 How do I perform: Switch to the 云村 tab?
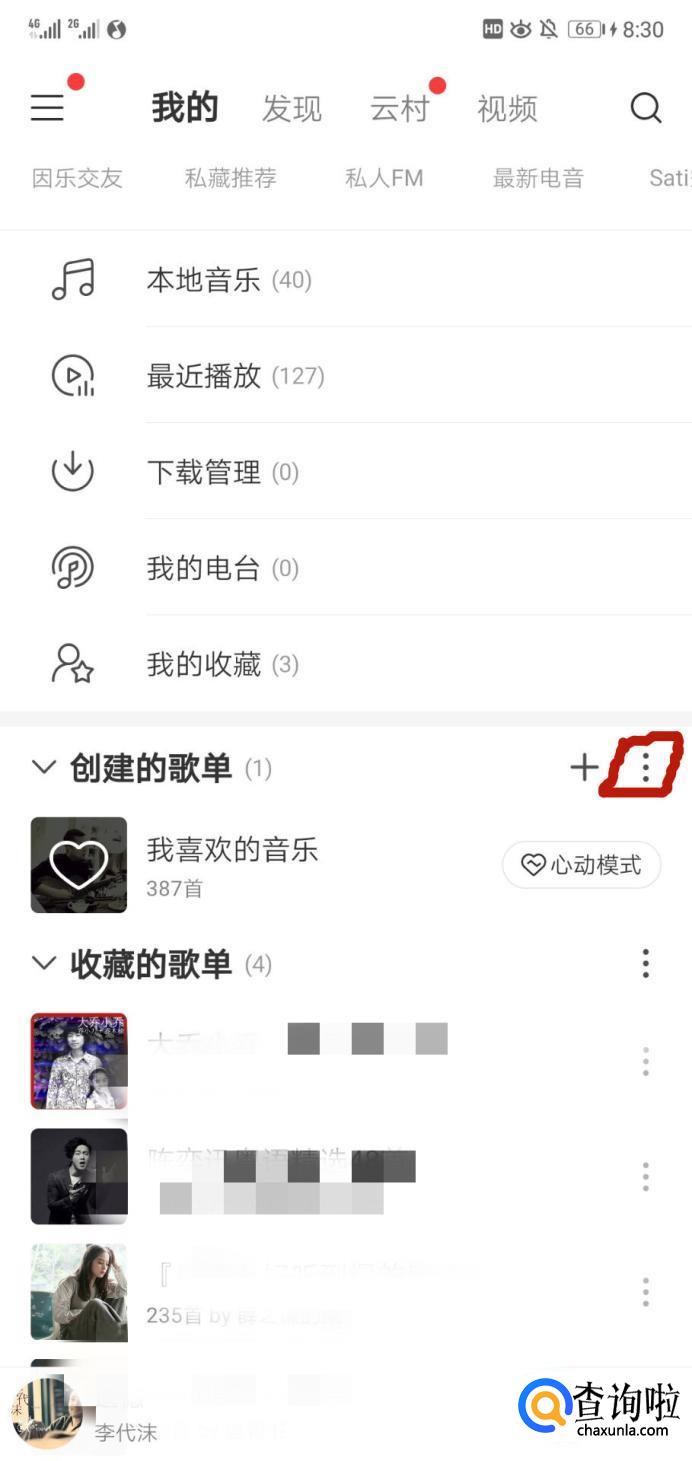pos(399,108)
